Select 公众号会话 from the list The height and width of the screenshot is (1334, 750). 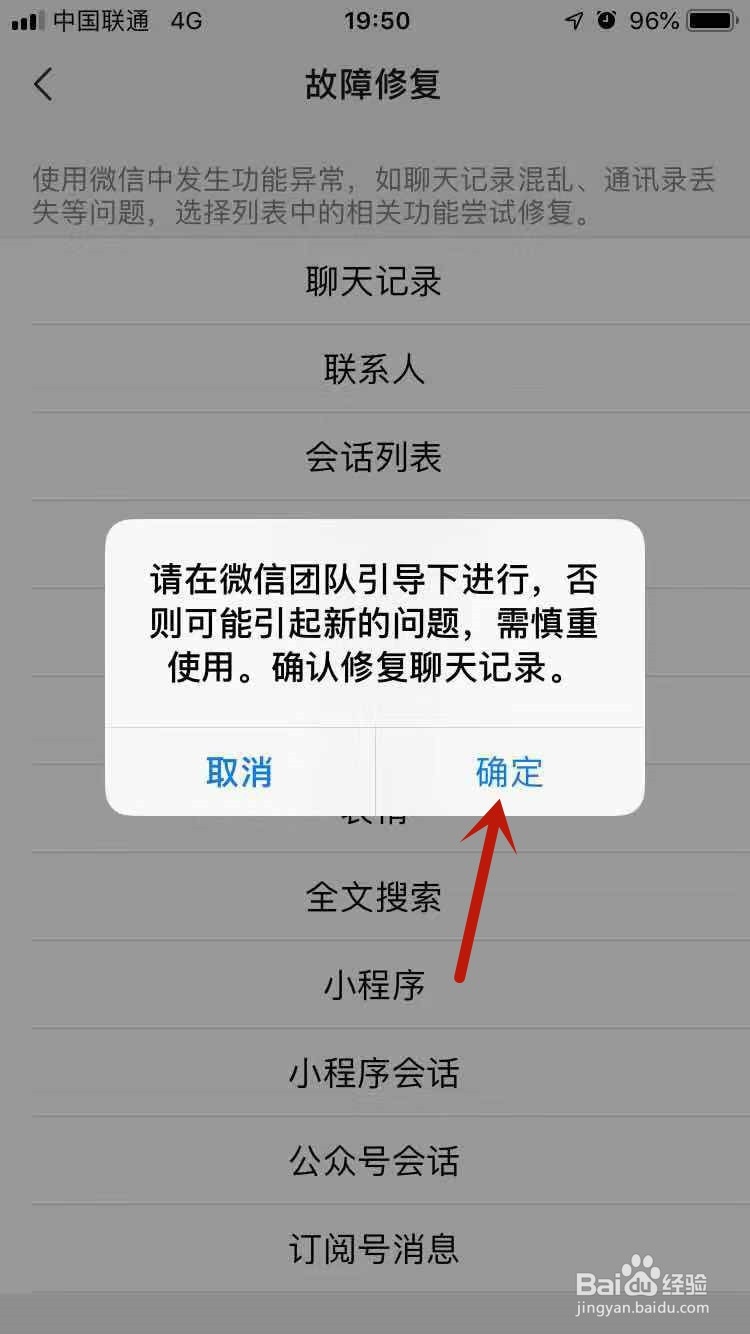pyautogui.click(x=375, y=1161)
